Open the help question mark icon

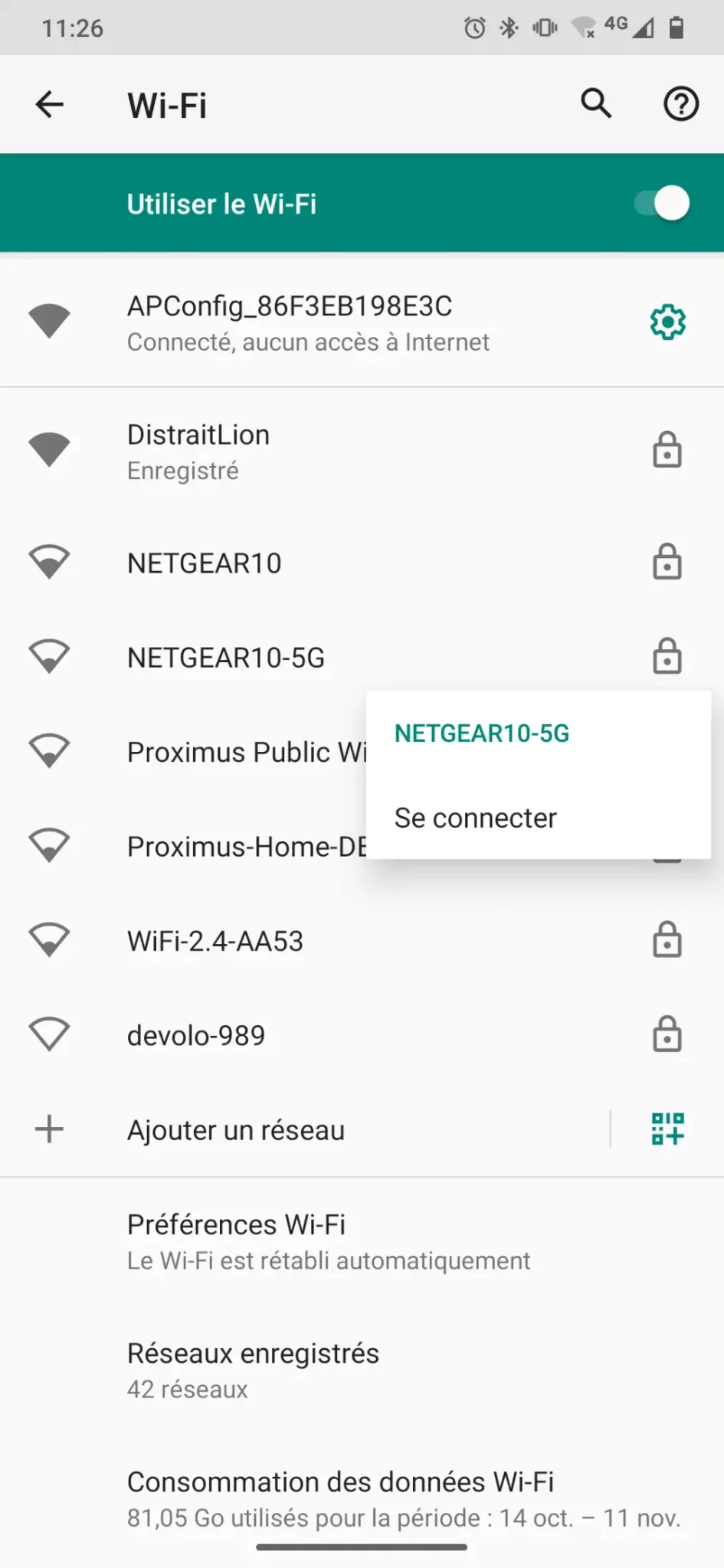pyautogui.click(x=680, y=104)
